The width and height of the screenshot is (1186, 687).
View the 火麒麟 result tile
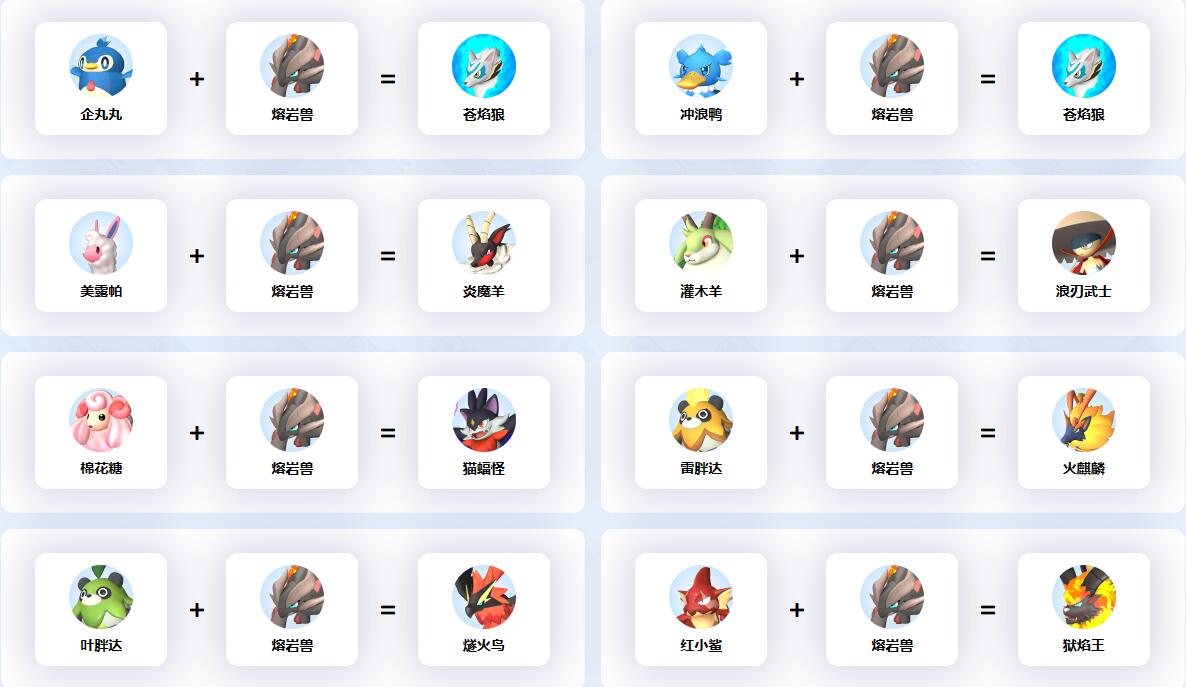pyautogui.click(x=1084, y=432)
